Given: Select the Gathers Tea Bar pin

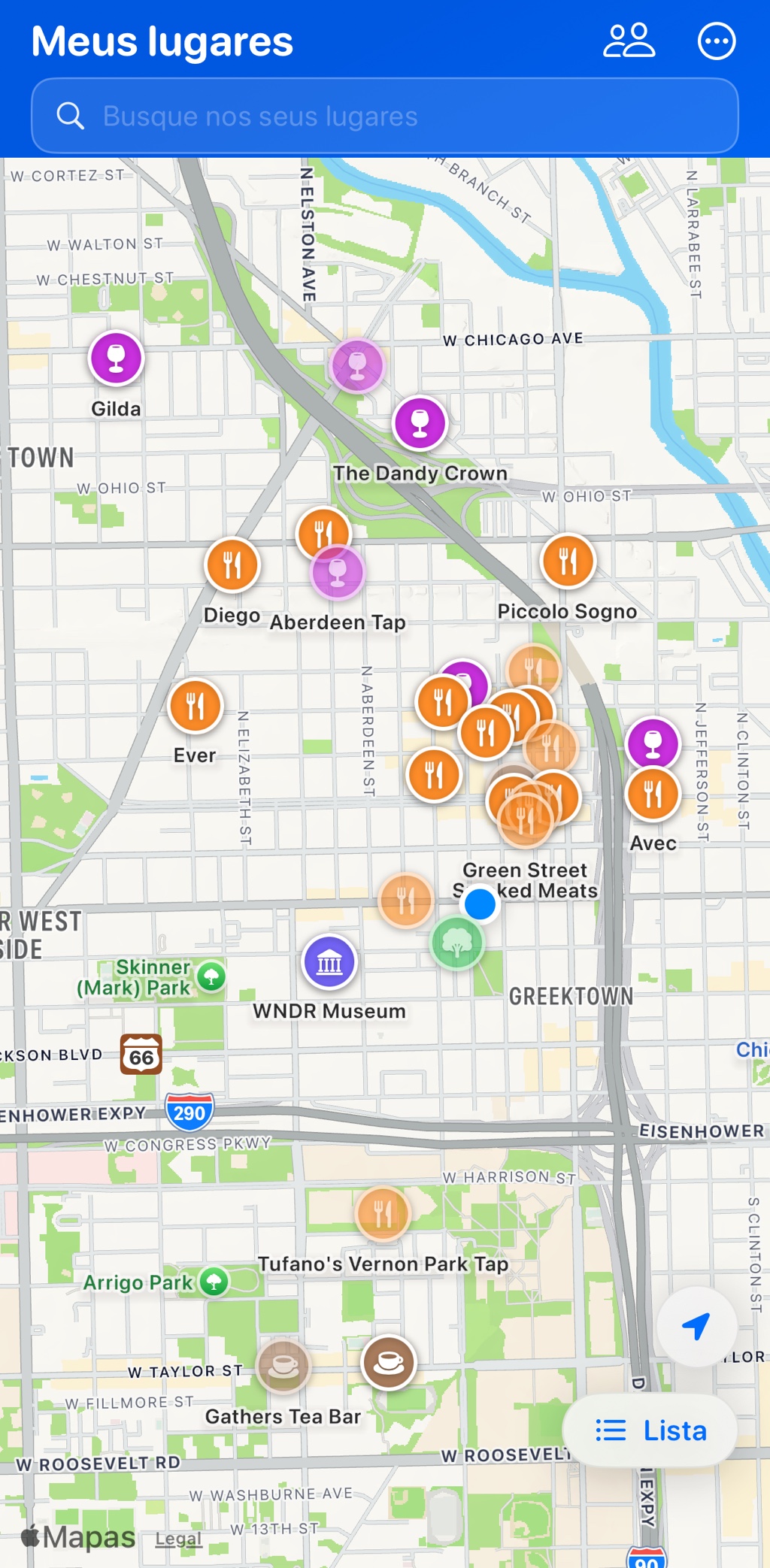Looking at the screenshot, I should [283, 1364].
